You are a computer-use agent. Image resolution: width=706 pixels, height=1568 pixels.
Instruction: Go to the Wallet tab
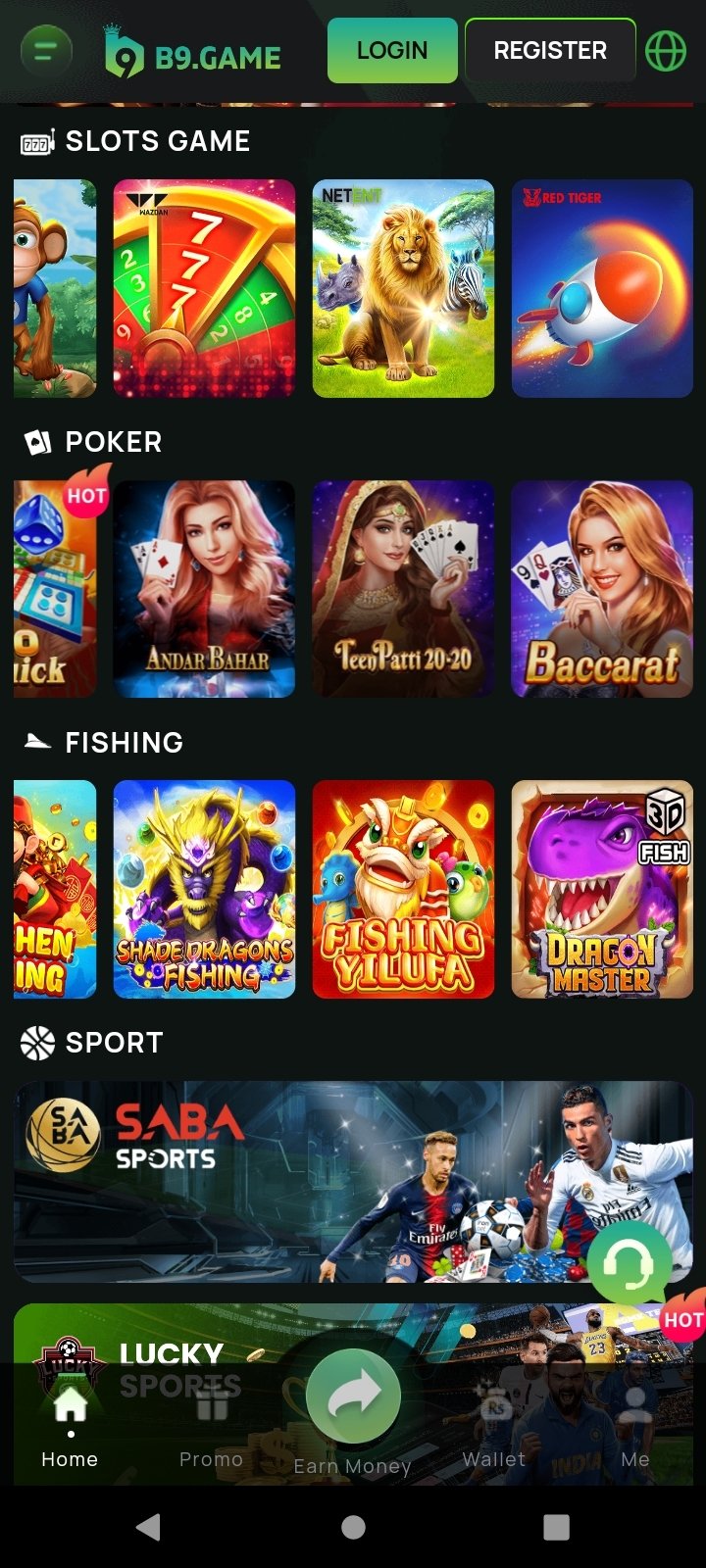coord(494,1426)
